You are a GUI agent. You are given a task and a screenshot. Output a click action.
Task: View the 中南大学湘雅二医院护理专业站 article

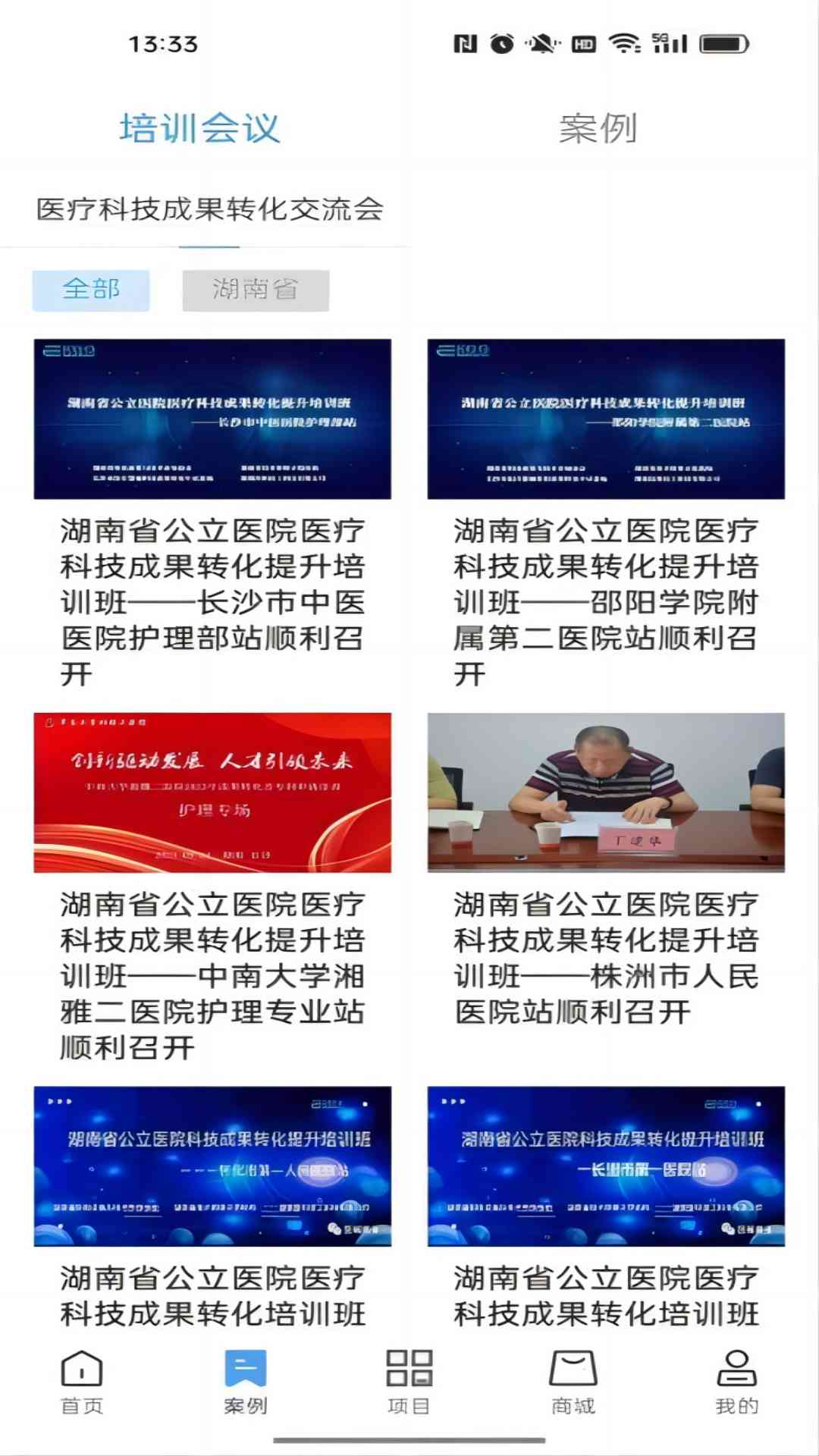[x=212, y=887]
